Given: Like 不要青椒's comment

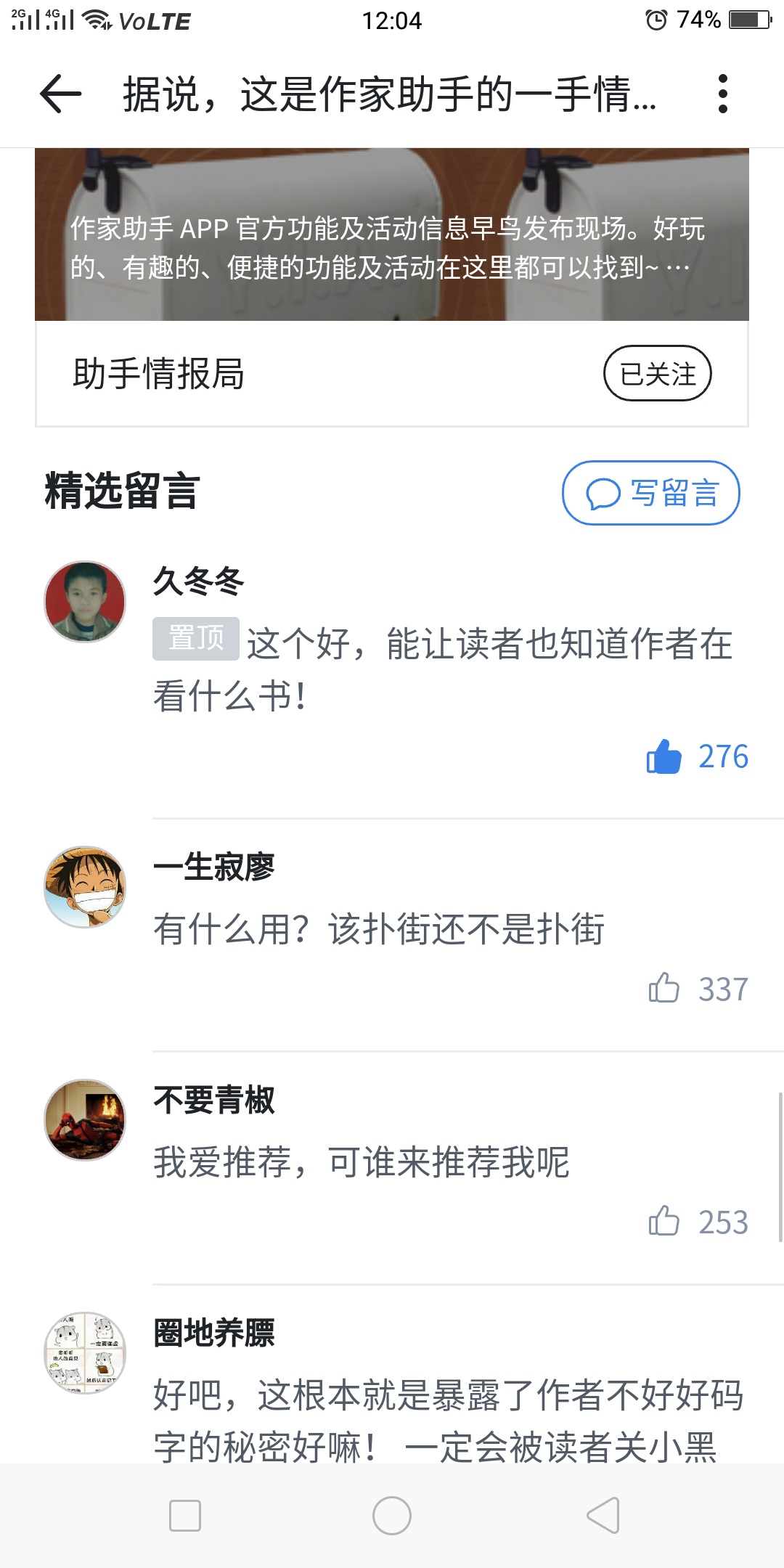Looking at the screenshot, I should [x=663, y=1221].
